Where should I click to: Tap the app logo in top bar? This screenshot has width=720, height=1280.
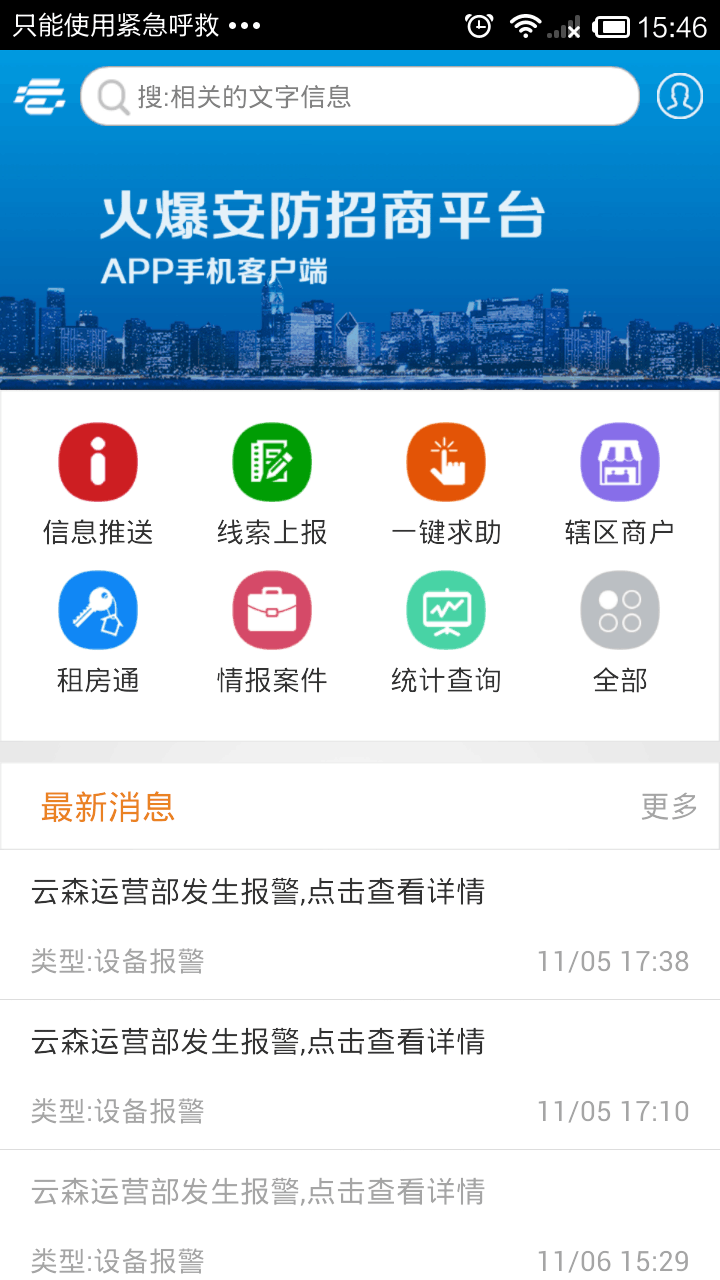pyautogui.click(x=38, y=97)
